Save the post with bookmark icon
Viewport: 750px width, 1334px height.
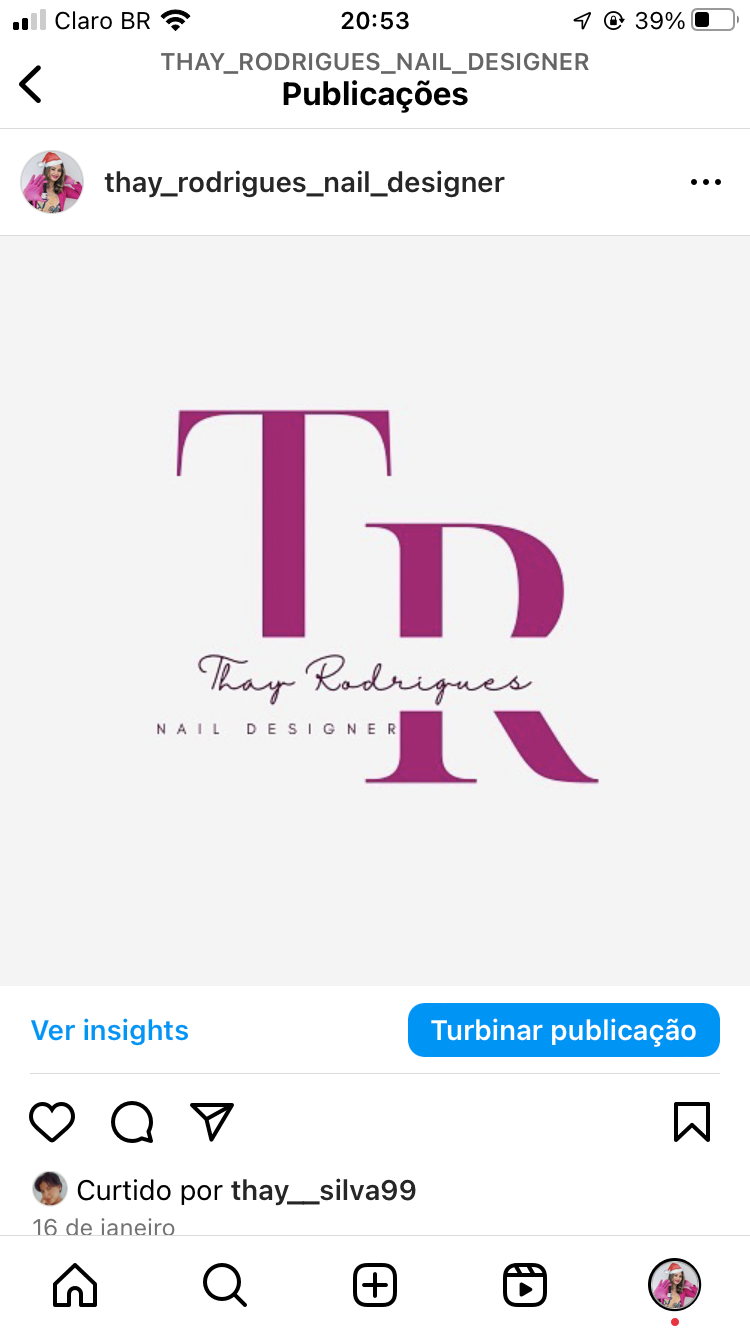[692, 1122]
